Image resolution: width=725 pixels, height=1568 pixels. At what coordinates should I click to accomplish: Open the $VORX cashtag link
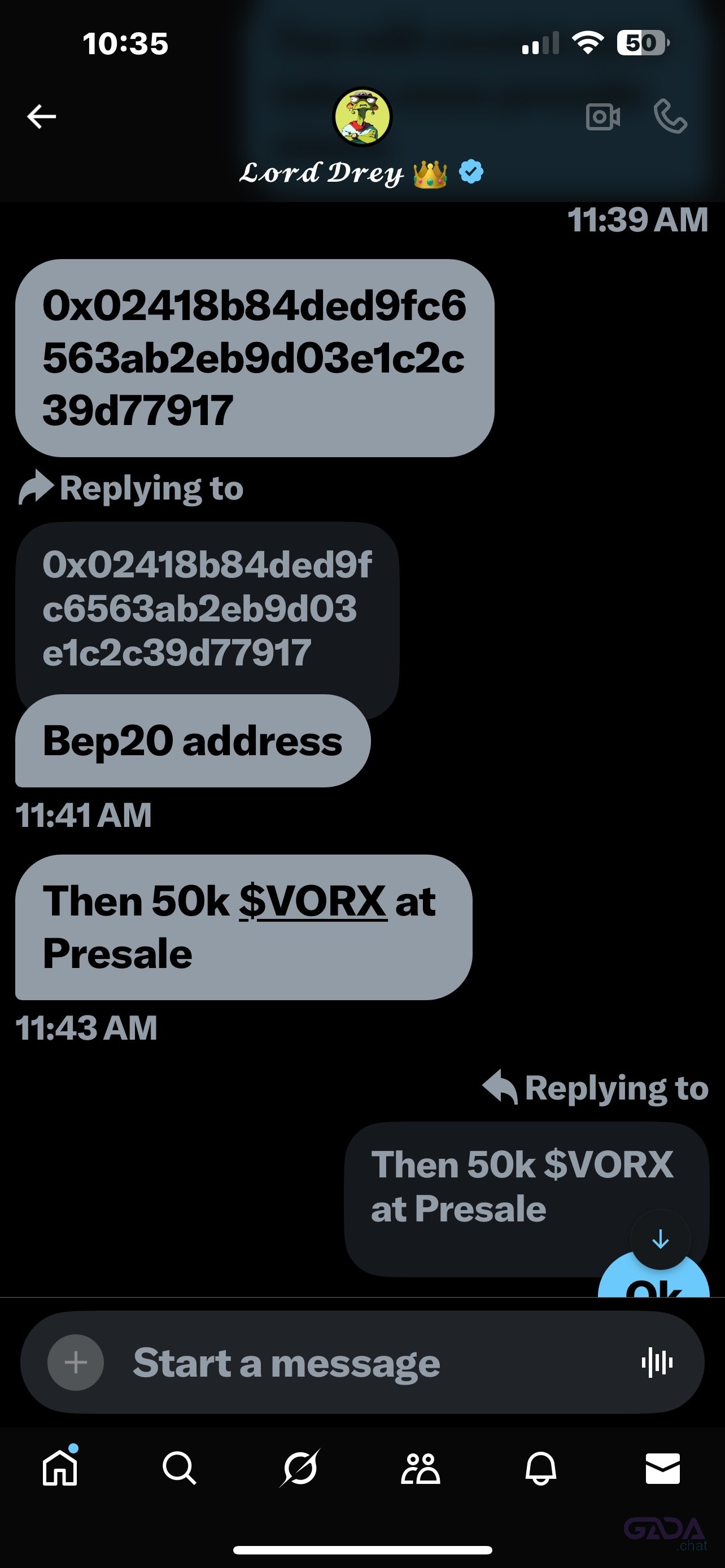pyautogui.click(x=313, y=901)
